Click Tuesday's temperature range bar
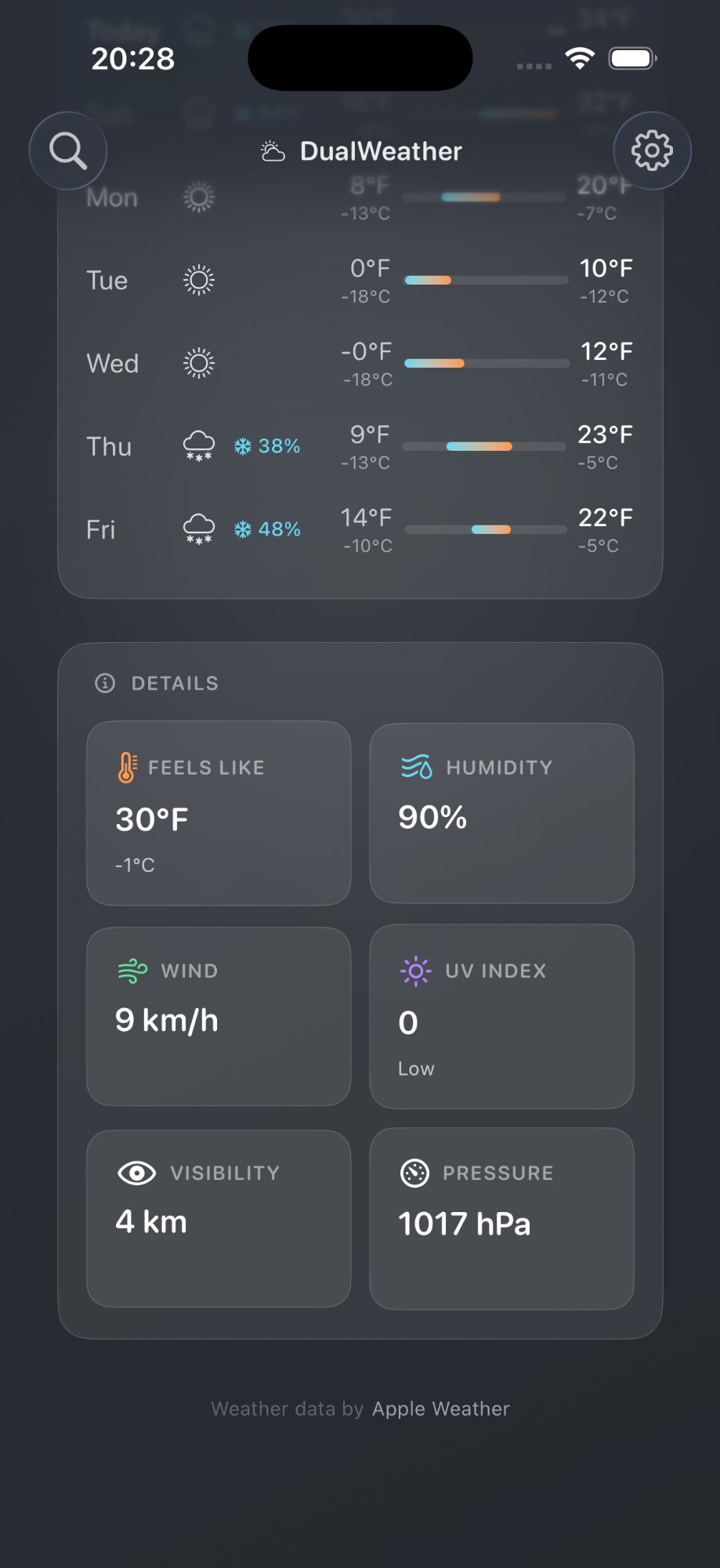720x1568 pixels. click(x=485, y=280)
